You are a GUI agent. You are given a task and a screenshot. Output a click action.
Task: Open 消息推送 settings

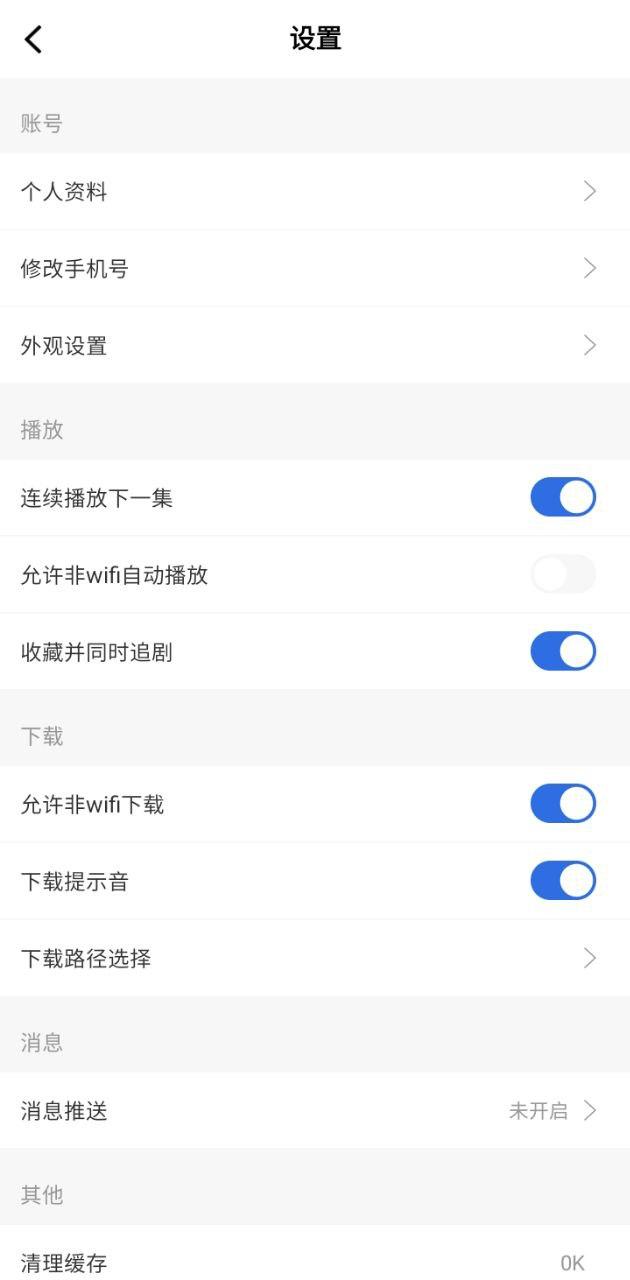click(315, 1111)
